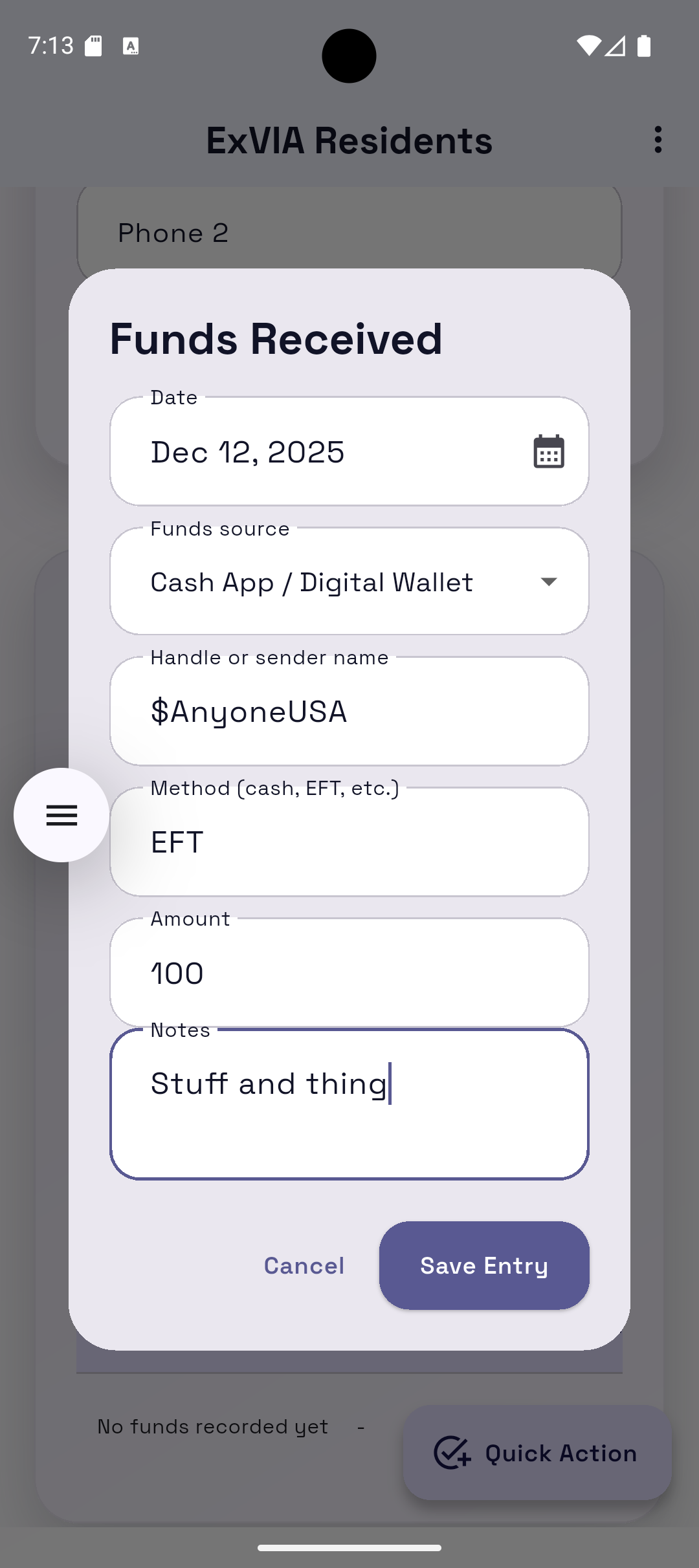Tap the hamburger menu floating button
Screen dimensions: 699x1568
point(61,816)
